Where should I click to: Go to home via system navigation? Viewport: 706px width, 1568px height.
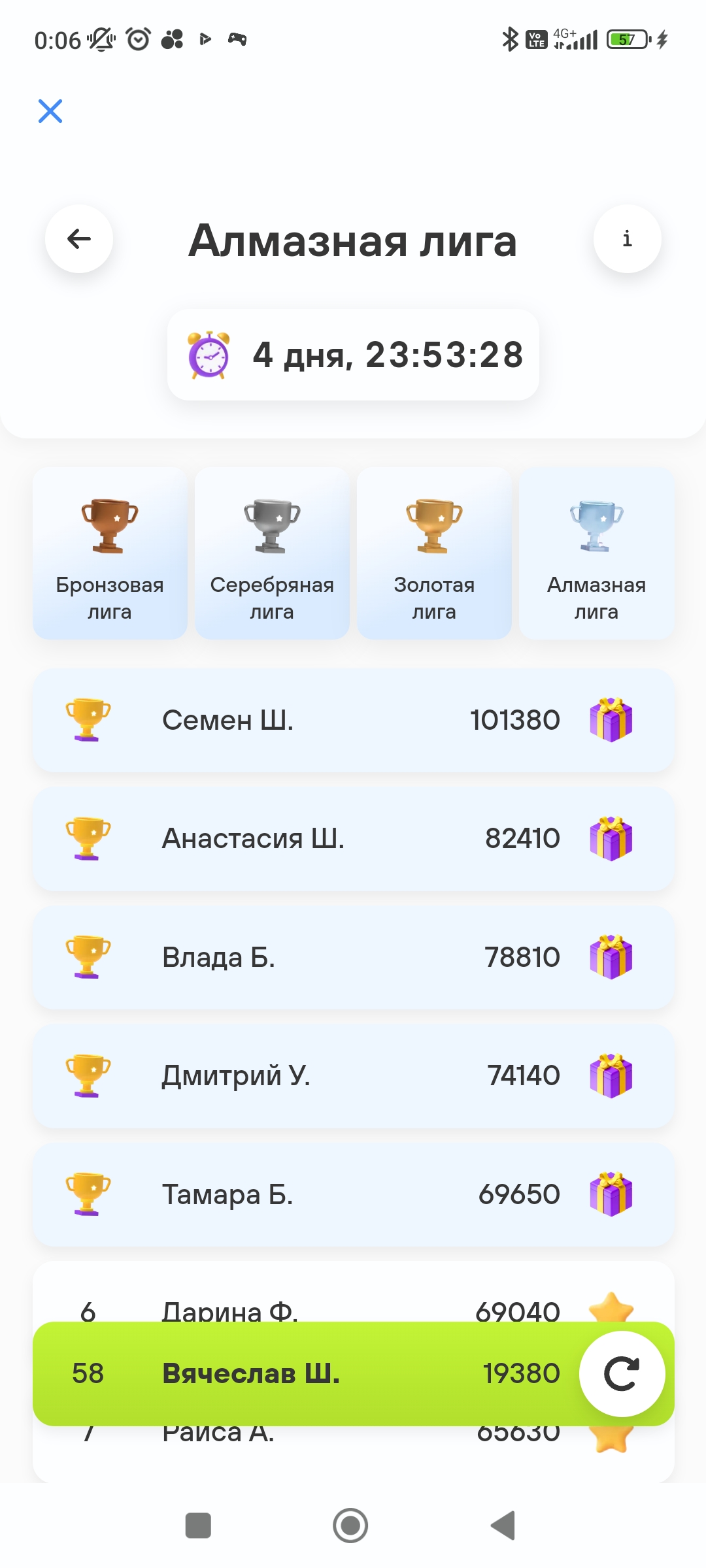[350, 1526]
